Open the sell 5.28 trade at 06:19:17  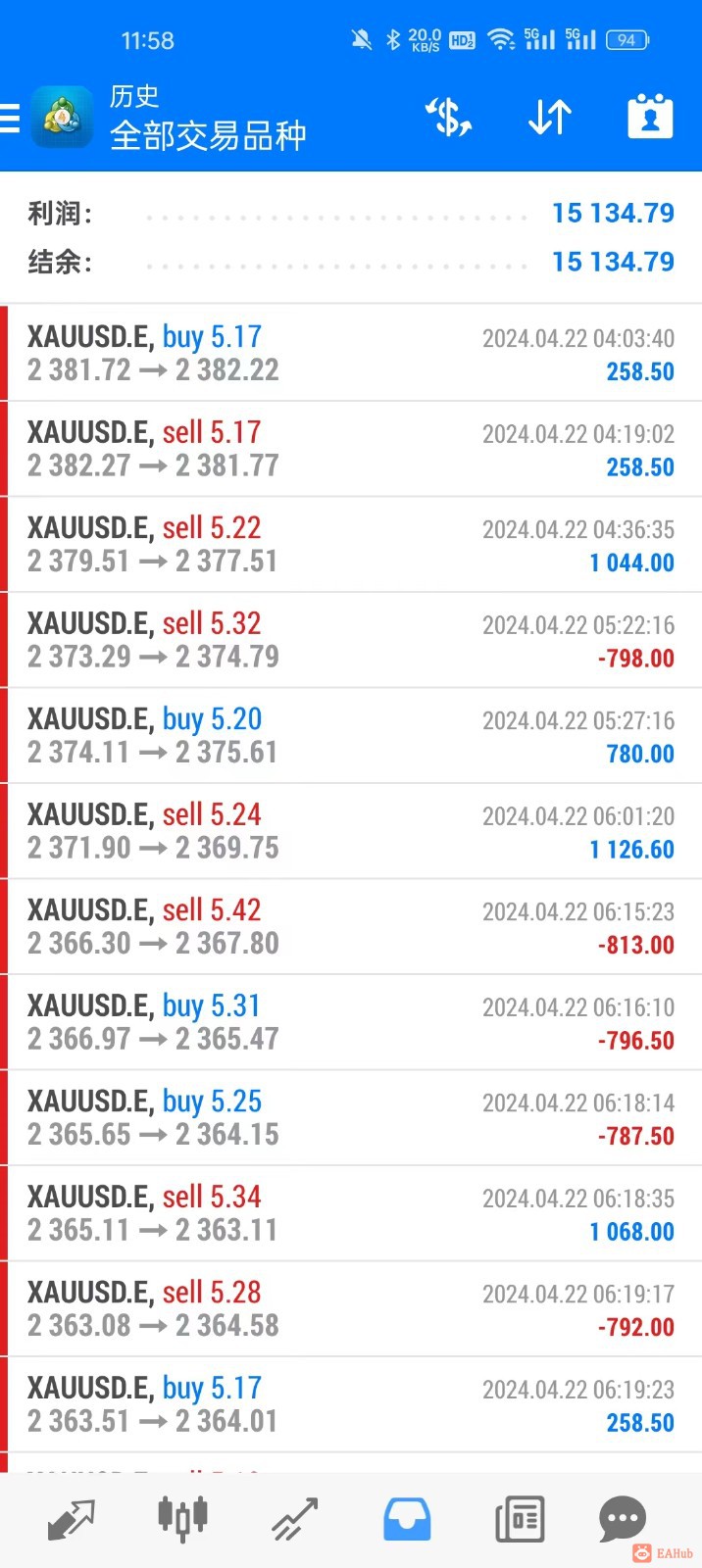(x=351, y=1308)
